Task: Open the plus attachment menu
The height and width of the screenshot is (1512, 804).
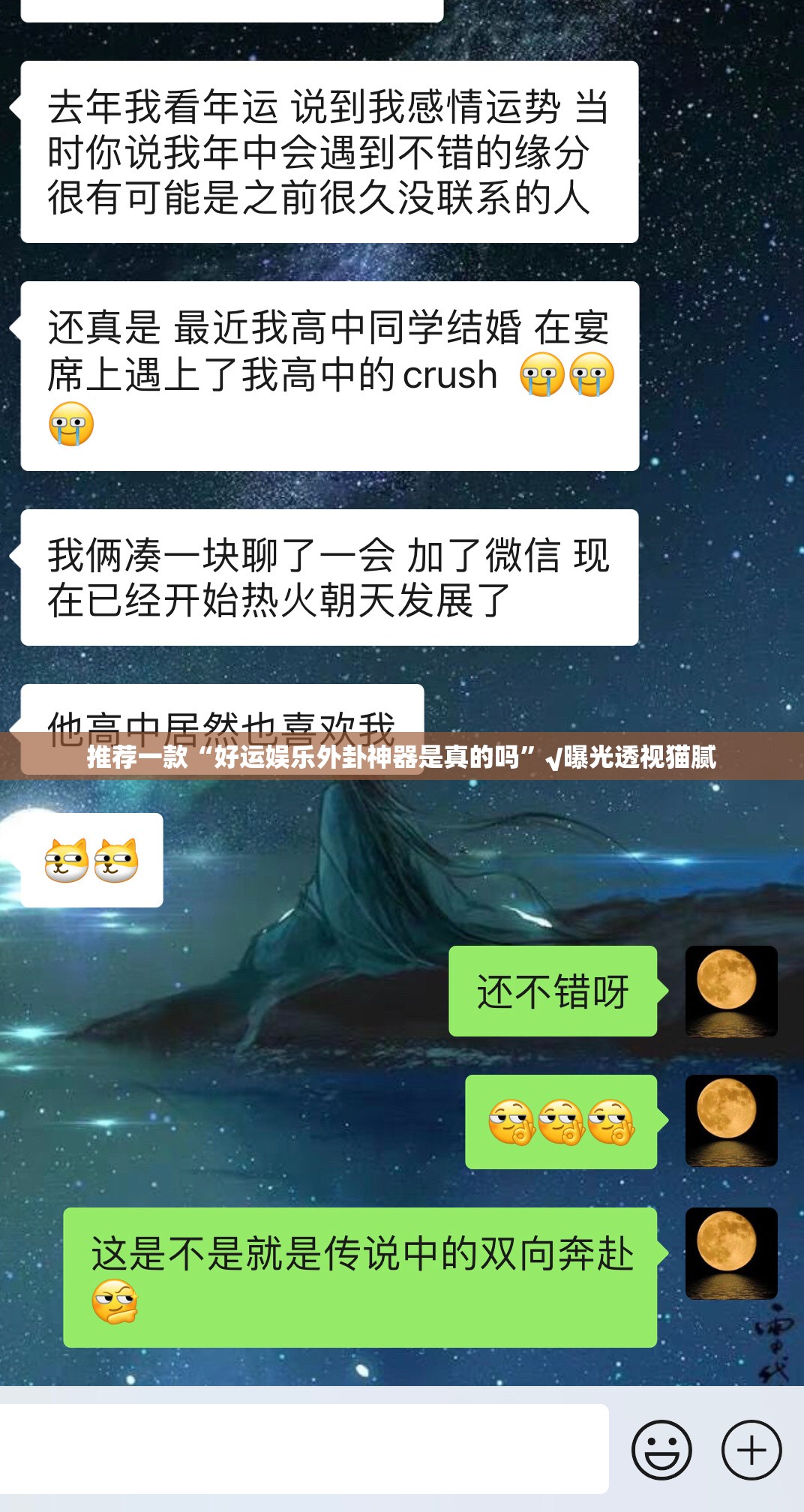Action: 751,1450
